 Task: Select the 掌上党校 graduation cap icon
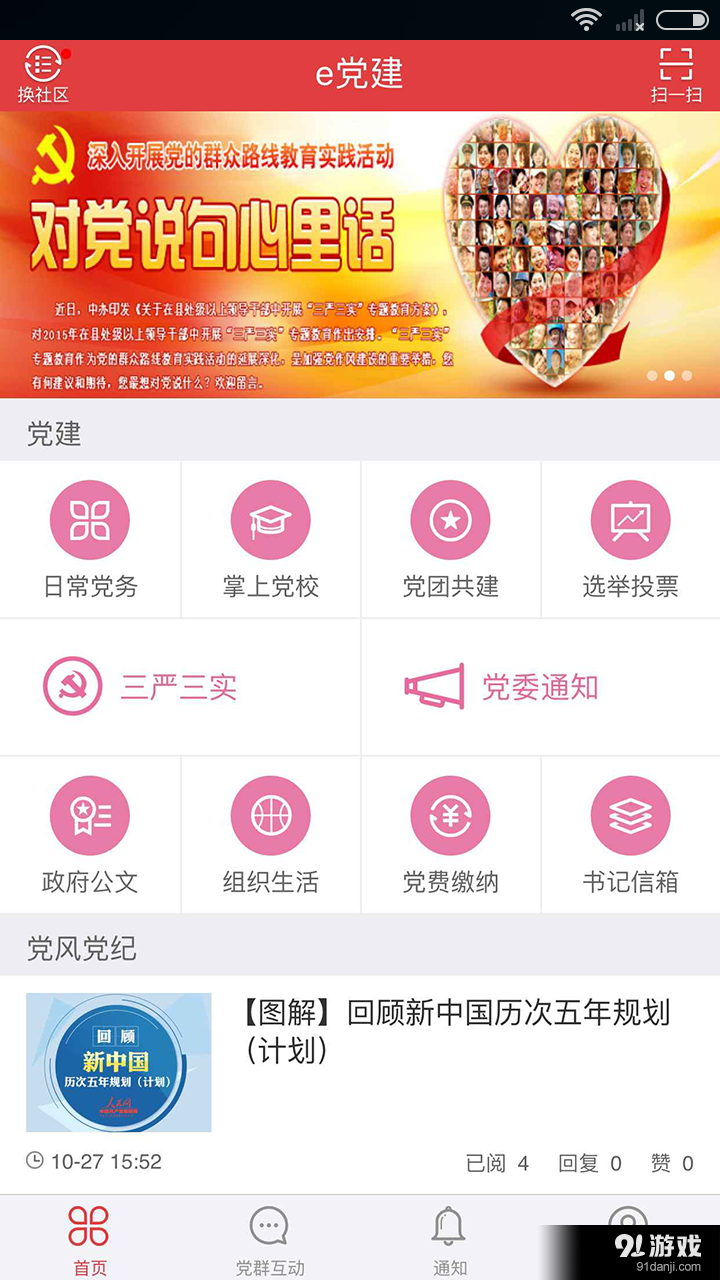click(x=270, y=519)
